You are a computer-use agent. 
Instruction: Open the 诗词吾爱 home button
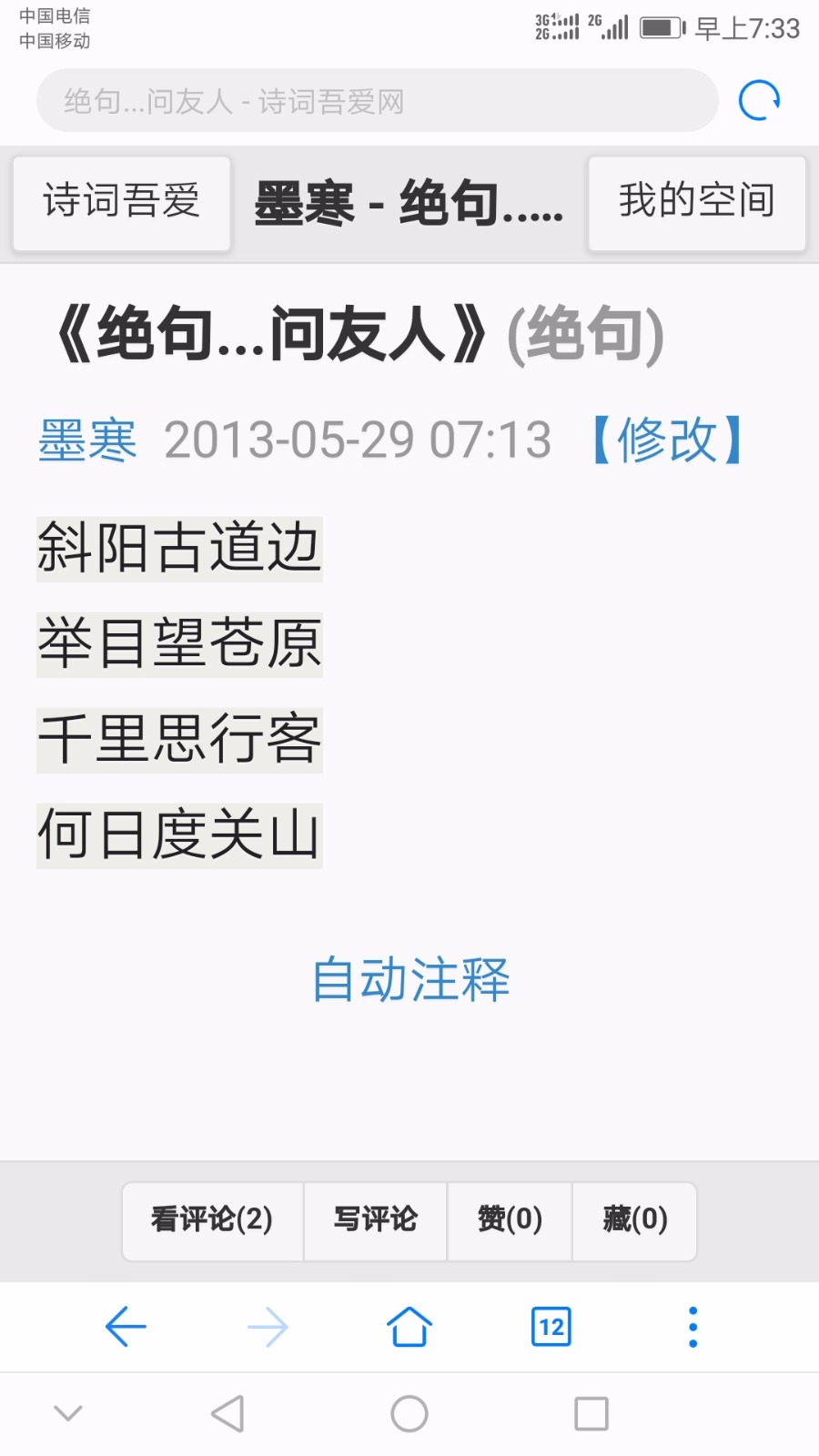click(122, 202)
